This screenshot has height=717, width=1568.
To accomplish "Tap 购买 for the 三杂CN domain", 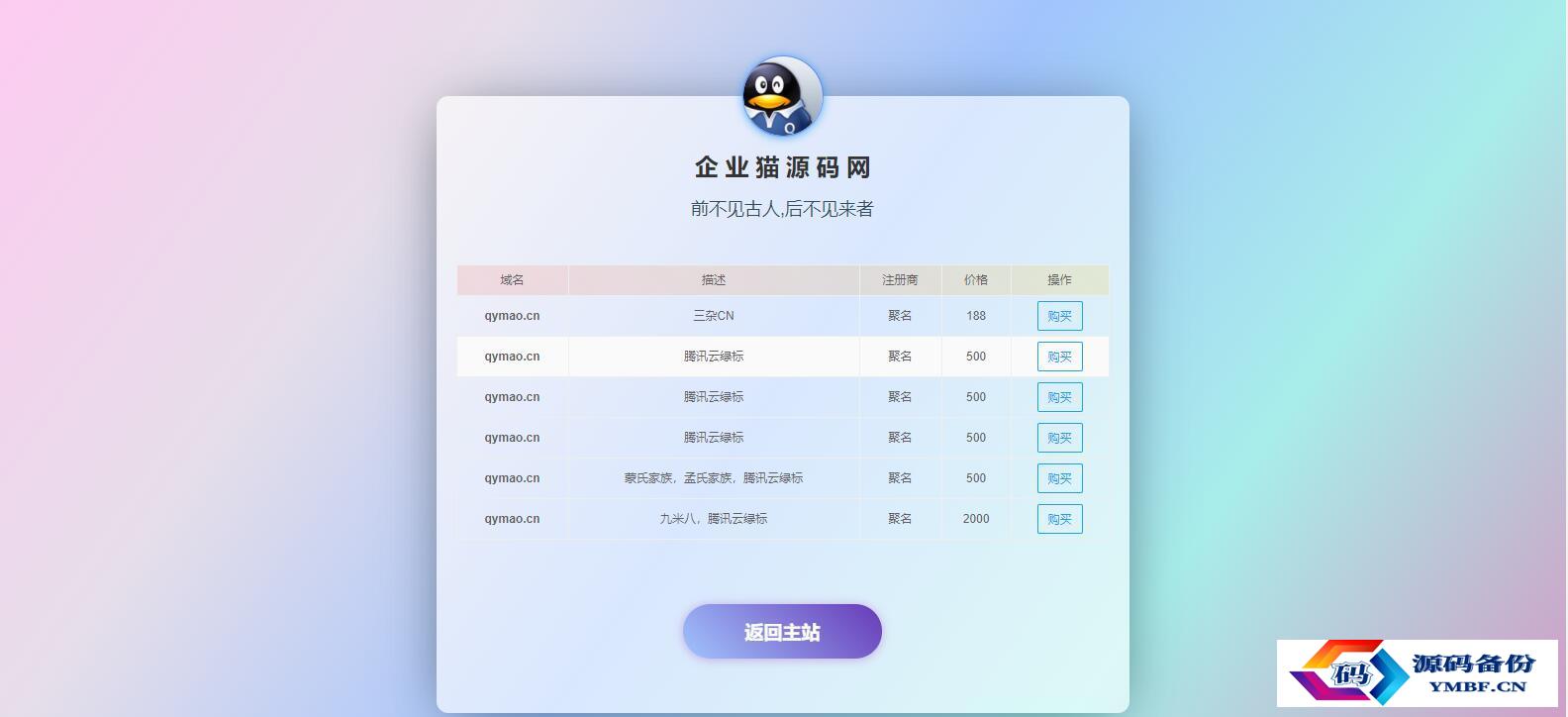I will point(1059,316).
